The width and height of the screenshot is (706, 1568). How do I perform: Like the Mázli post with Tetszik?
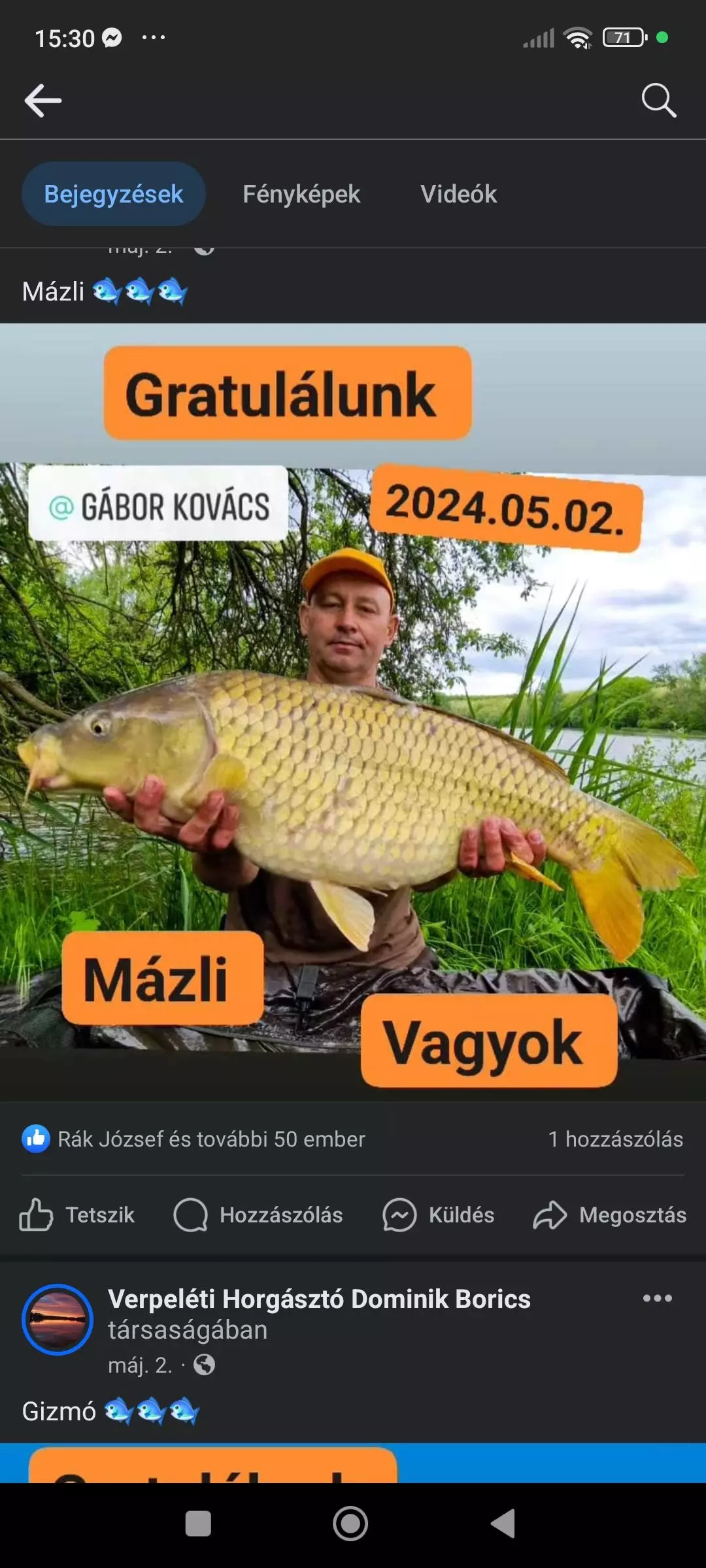(x=77, y=1215)
